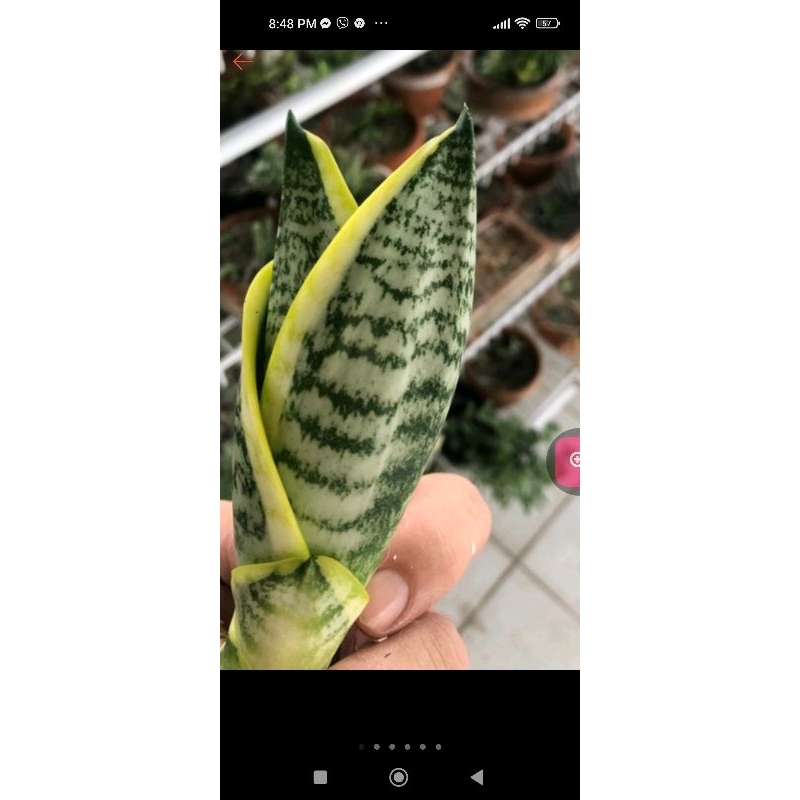Open recent apps with the square button
This screenshot has height=800, width=800.
click(x=320, y=778)
